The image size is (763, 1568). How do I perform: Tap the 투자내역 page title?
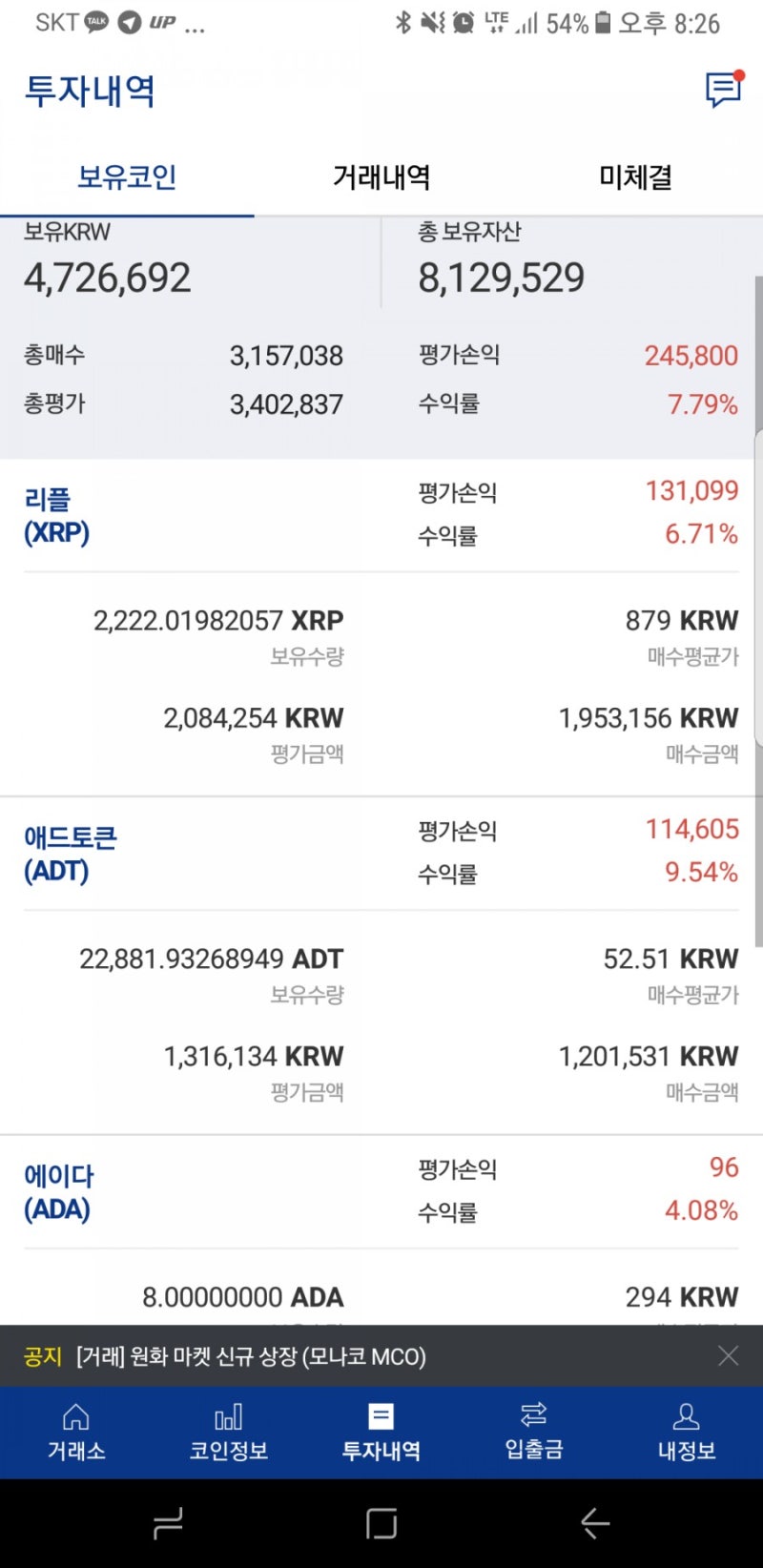tap(88, 92)
